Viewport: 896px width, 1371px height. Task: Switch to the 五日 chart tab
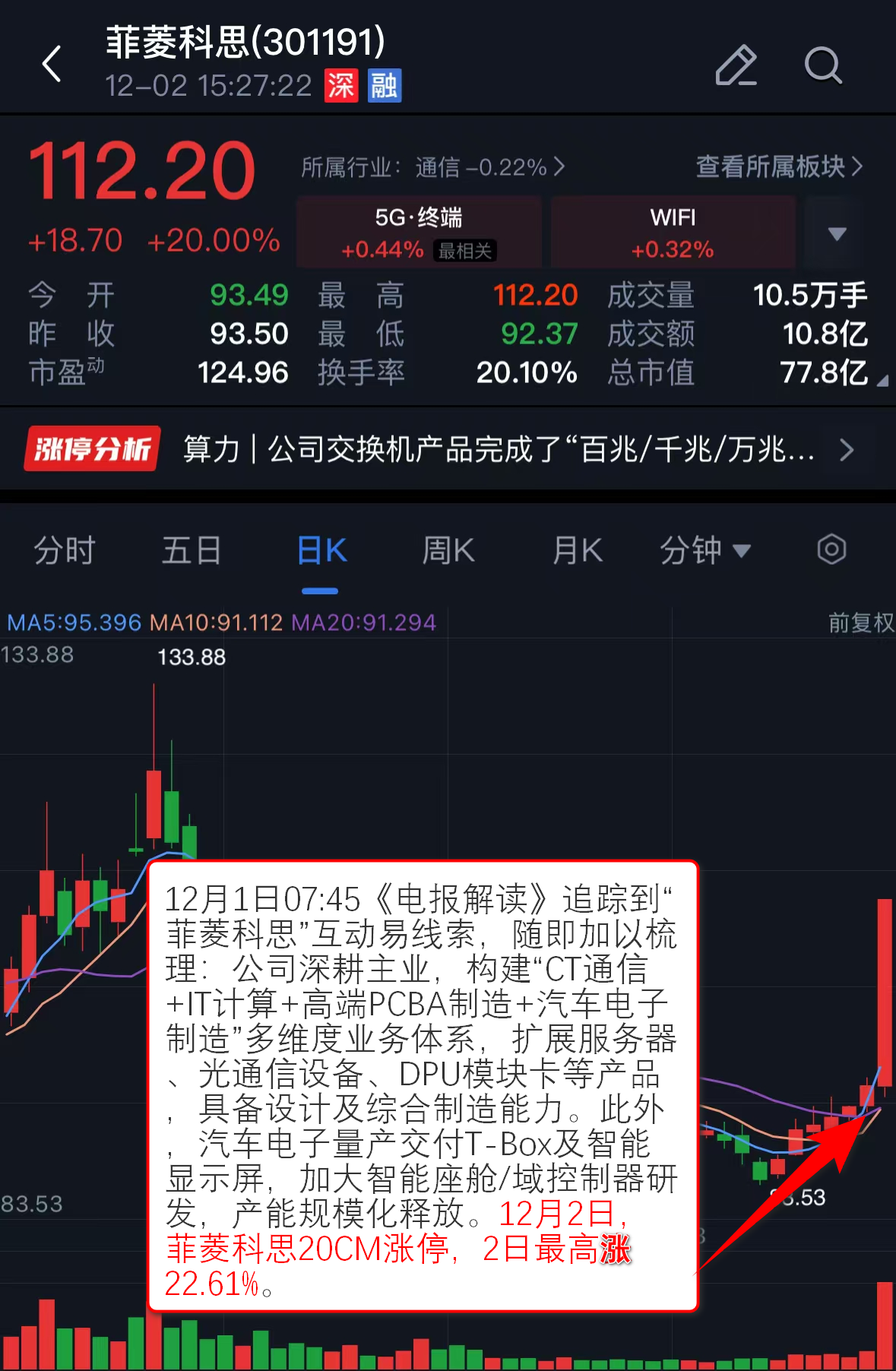(x=192, y=550)
